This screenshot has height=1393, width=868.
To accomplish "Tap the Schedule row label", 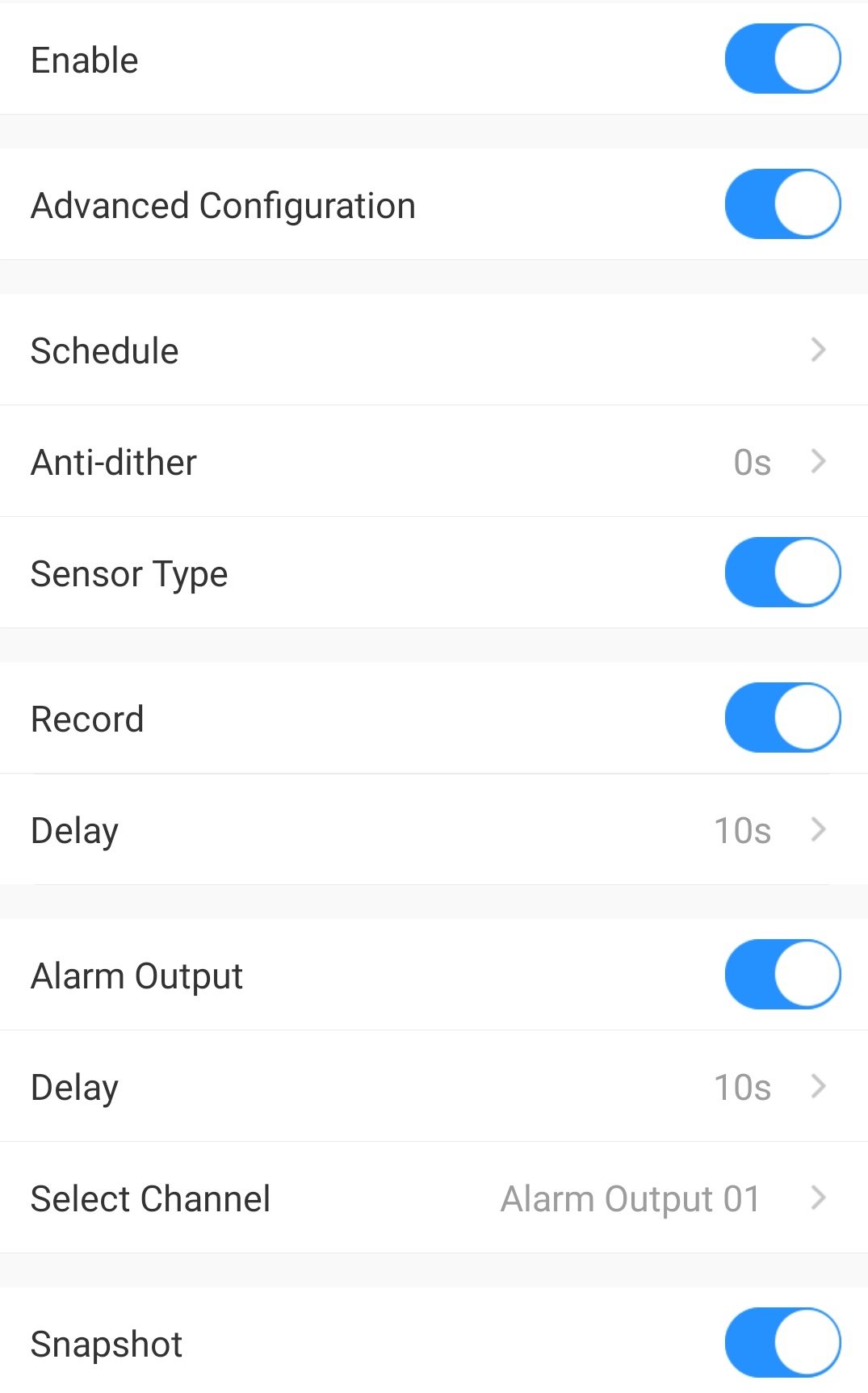I will tap(103, 350).
